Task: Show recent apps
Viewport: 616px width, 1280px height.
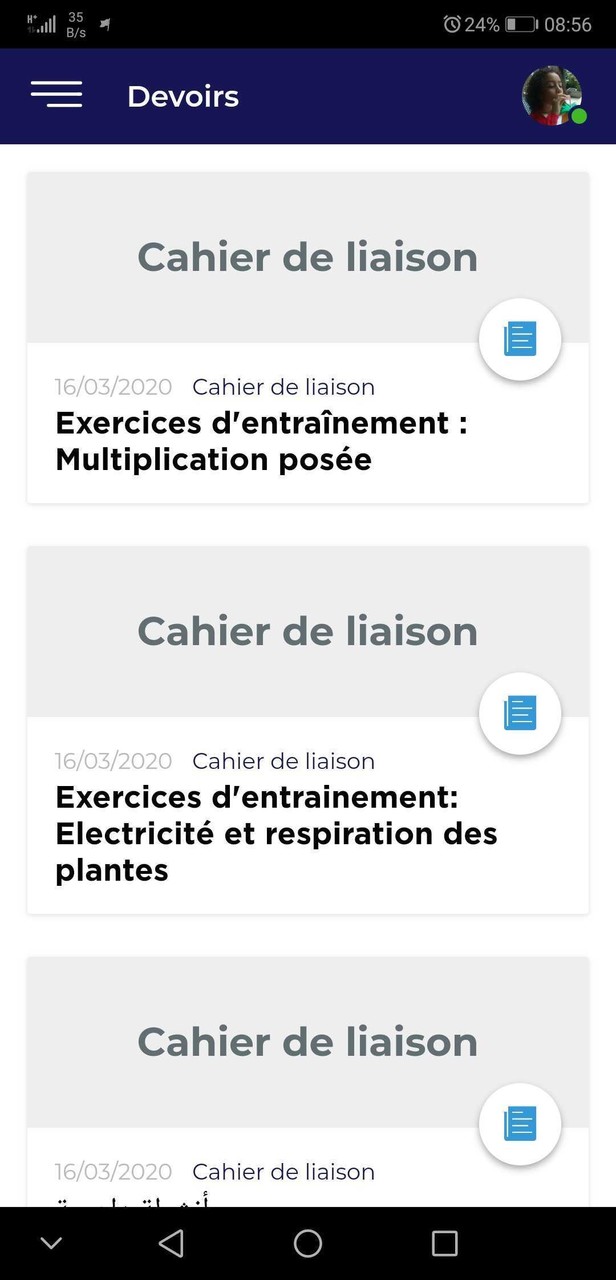Action: (444, 1243)
